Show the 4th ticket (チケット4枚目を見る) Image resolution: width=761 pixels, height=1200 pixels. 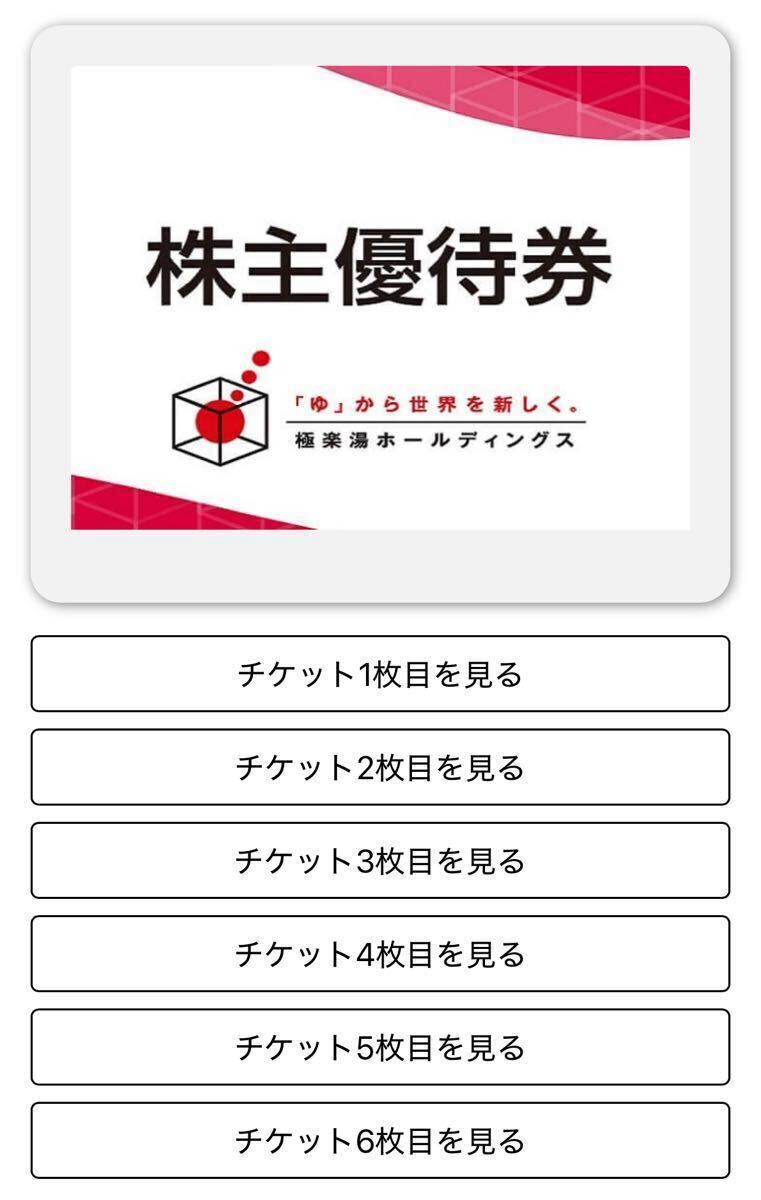pyautogui.click(x=380, y=954)
